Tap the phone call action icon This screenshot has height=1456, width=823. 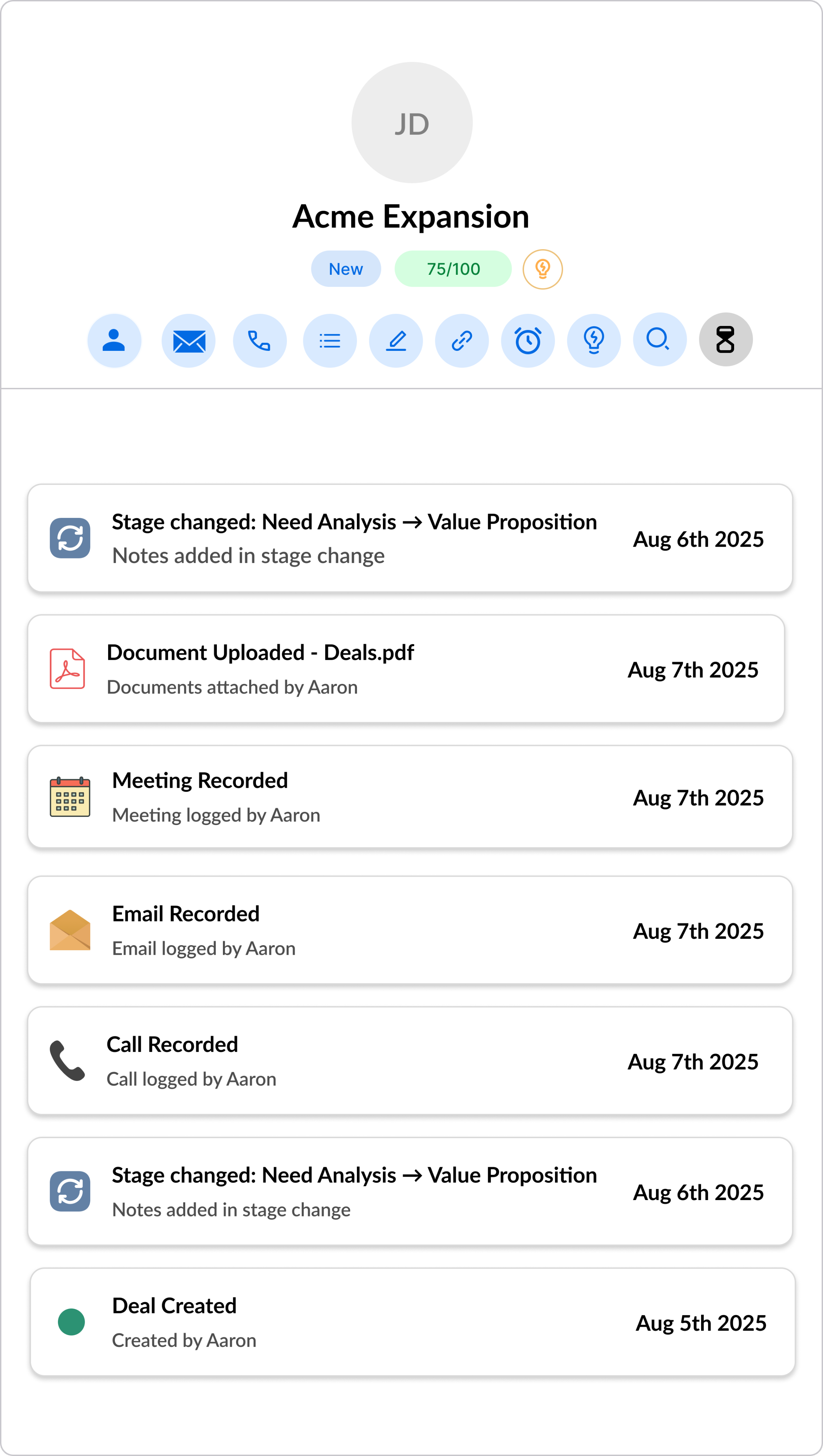260,341
